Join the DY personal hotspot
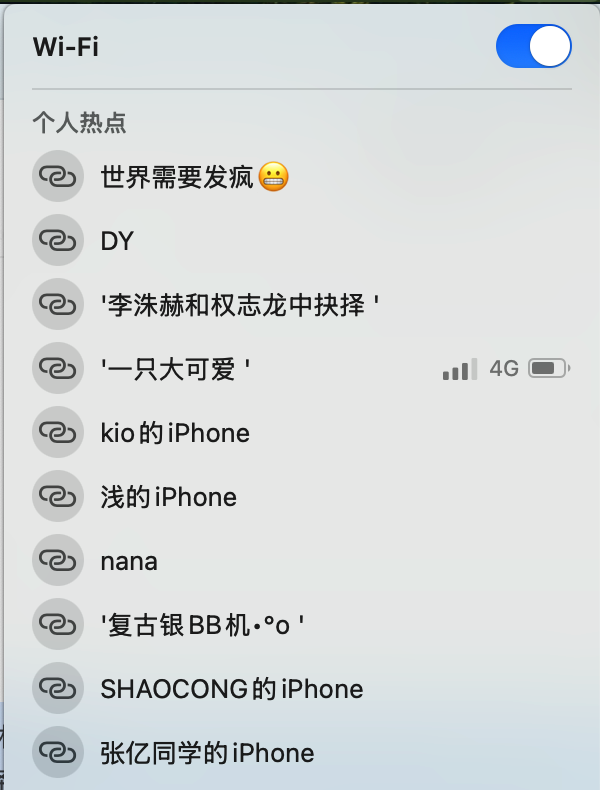This screenshot has height=790, width=600. click(302, 240)
